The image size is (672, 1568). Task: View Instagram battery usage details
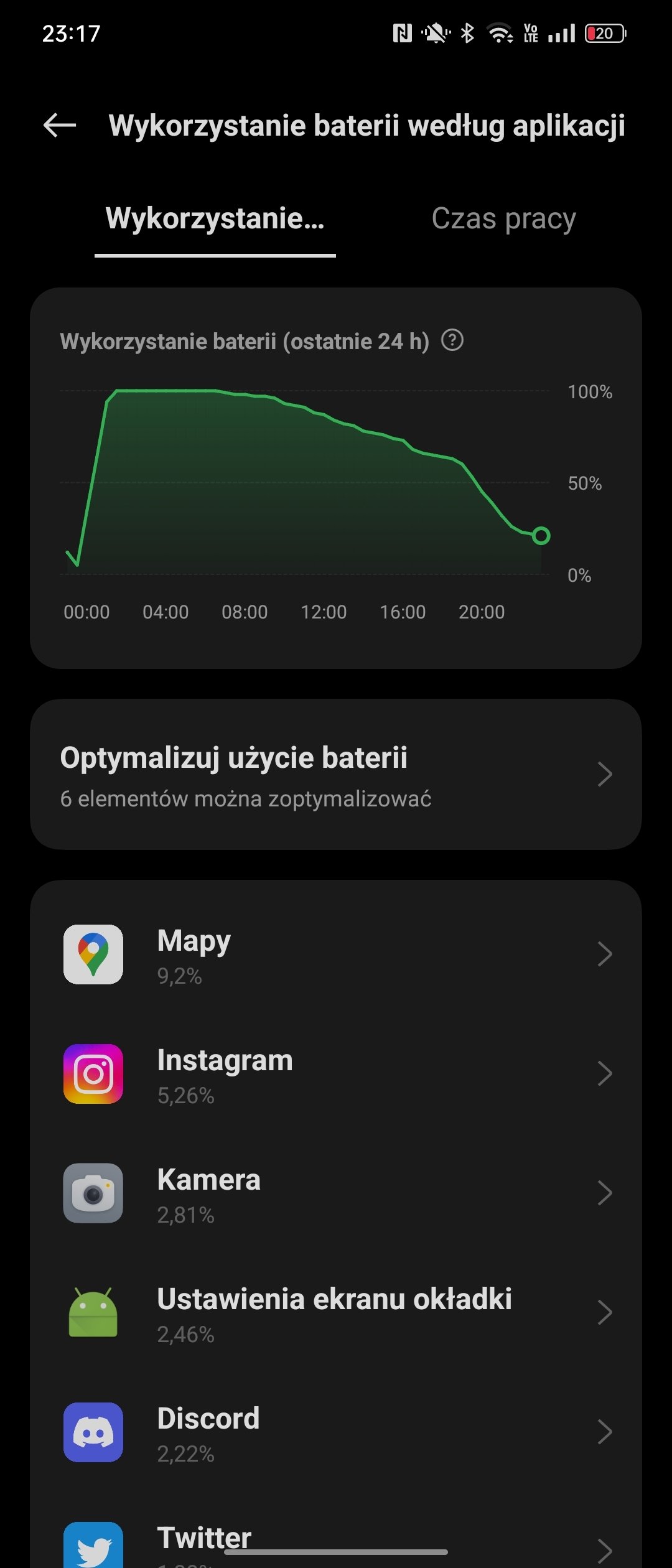click(x=336, y=1074)
